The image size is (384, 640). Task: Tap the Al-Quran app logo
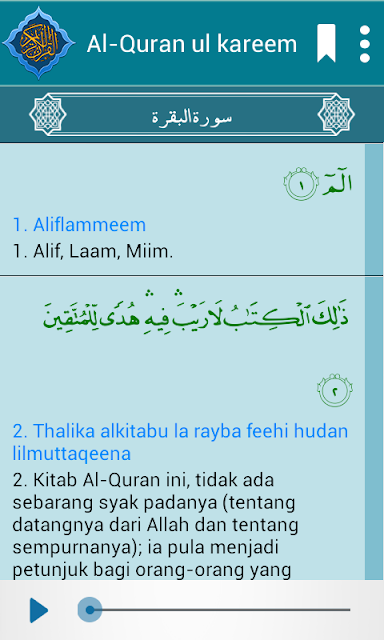pyautogui.click(x=39, y=43)
